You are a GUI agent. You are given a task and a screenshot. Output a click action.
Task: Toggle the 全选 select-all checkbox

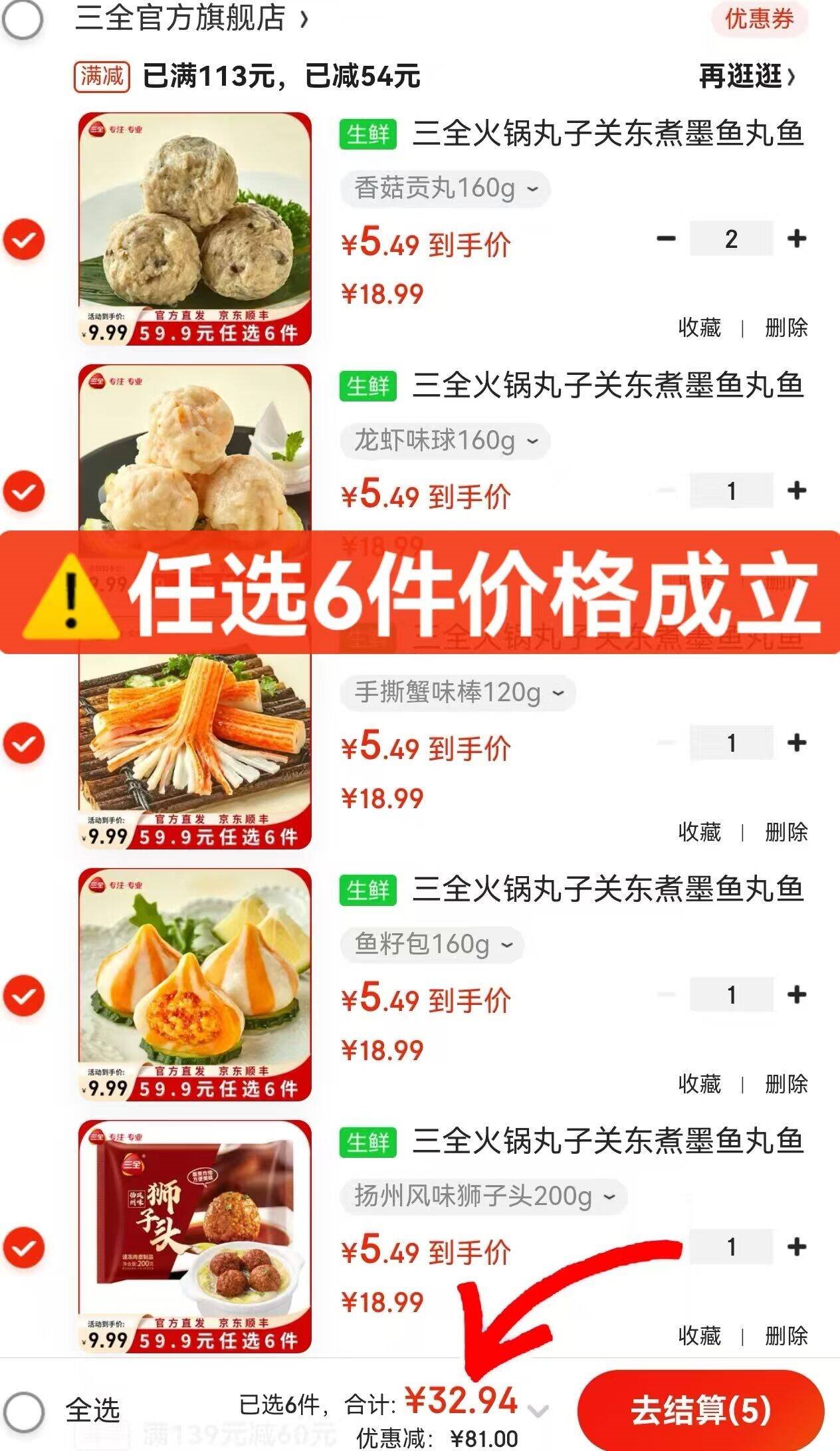click(x=24, y=1410)
